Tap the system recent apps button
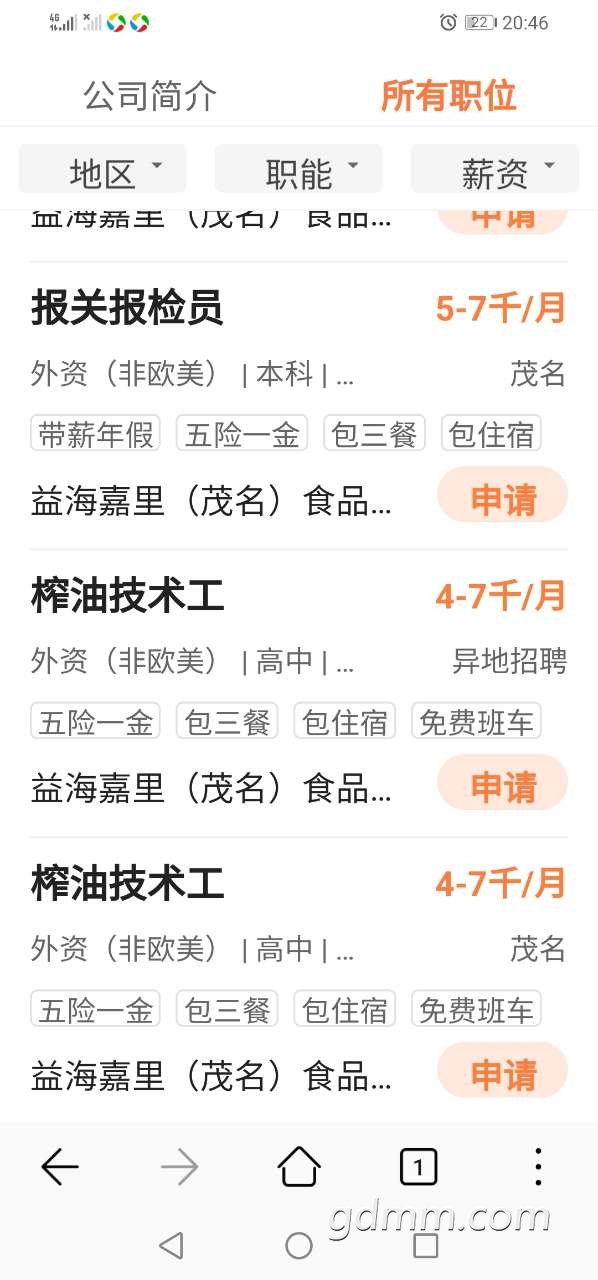Viewport: 598px width, 1280px height. pos(426,1245)
